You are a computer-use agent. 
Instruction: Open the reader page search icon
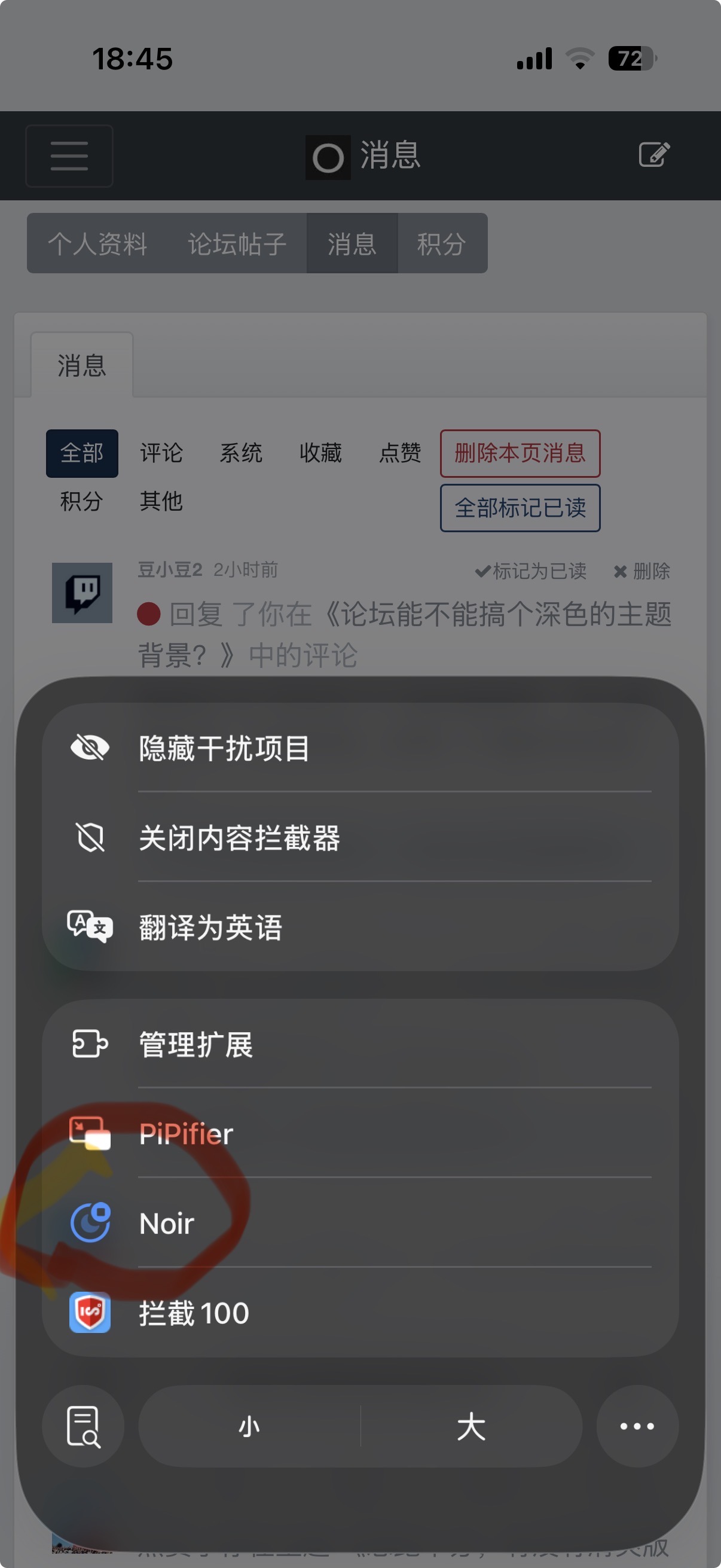[83, 1426]
